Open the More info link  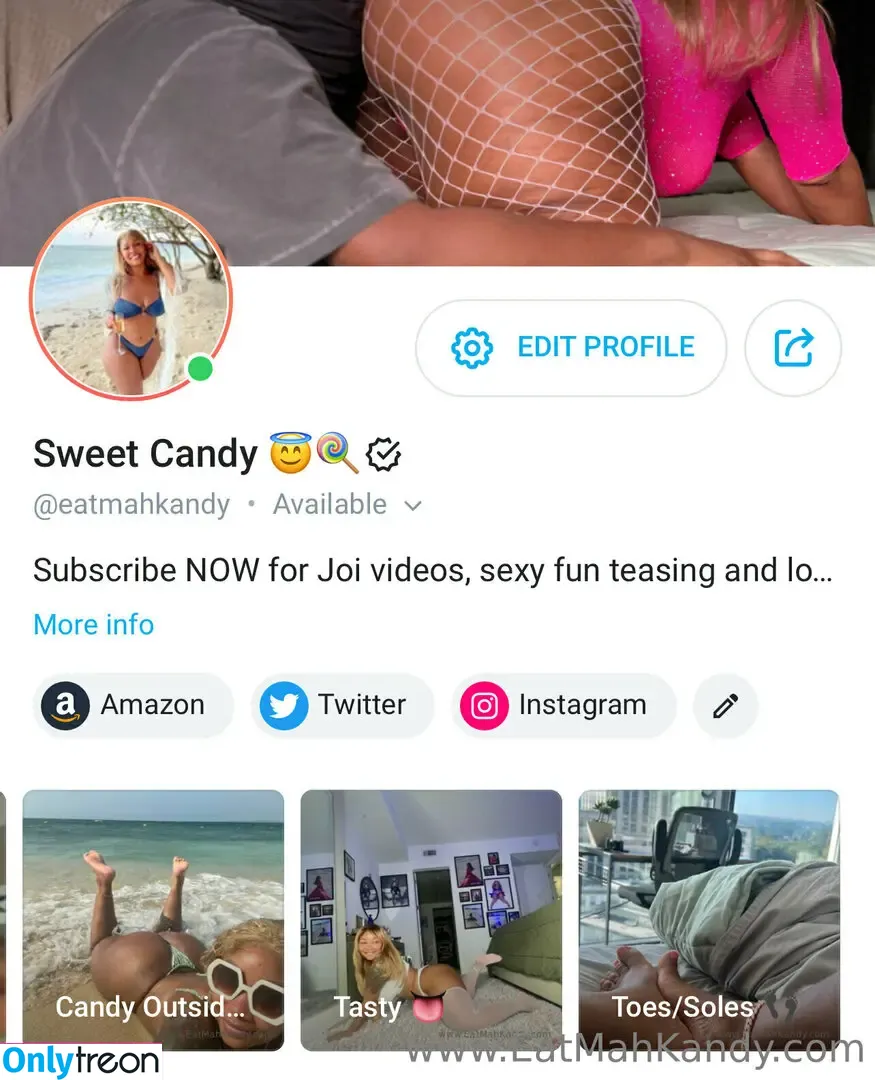click(x=94, y=625)
